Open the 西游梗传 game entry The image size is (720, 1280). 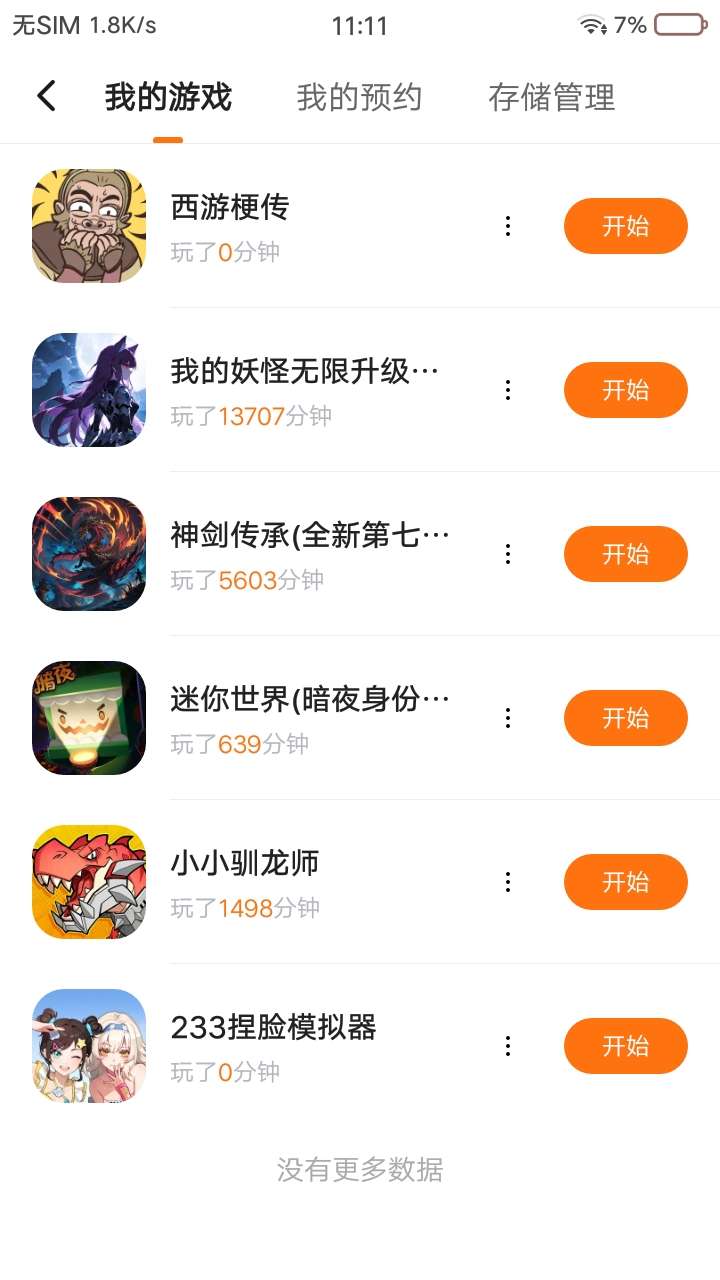[x=230, y=208]
